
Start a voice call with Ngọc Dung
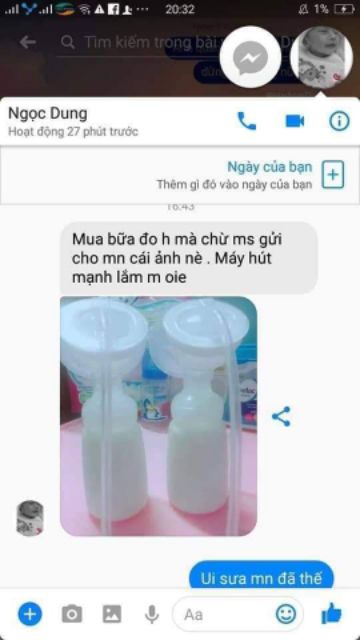coord(247,121)
